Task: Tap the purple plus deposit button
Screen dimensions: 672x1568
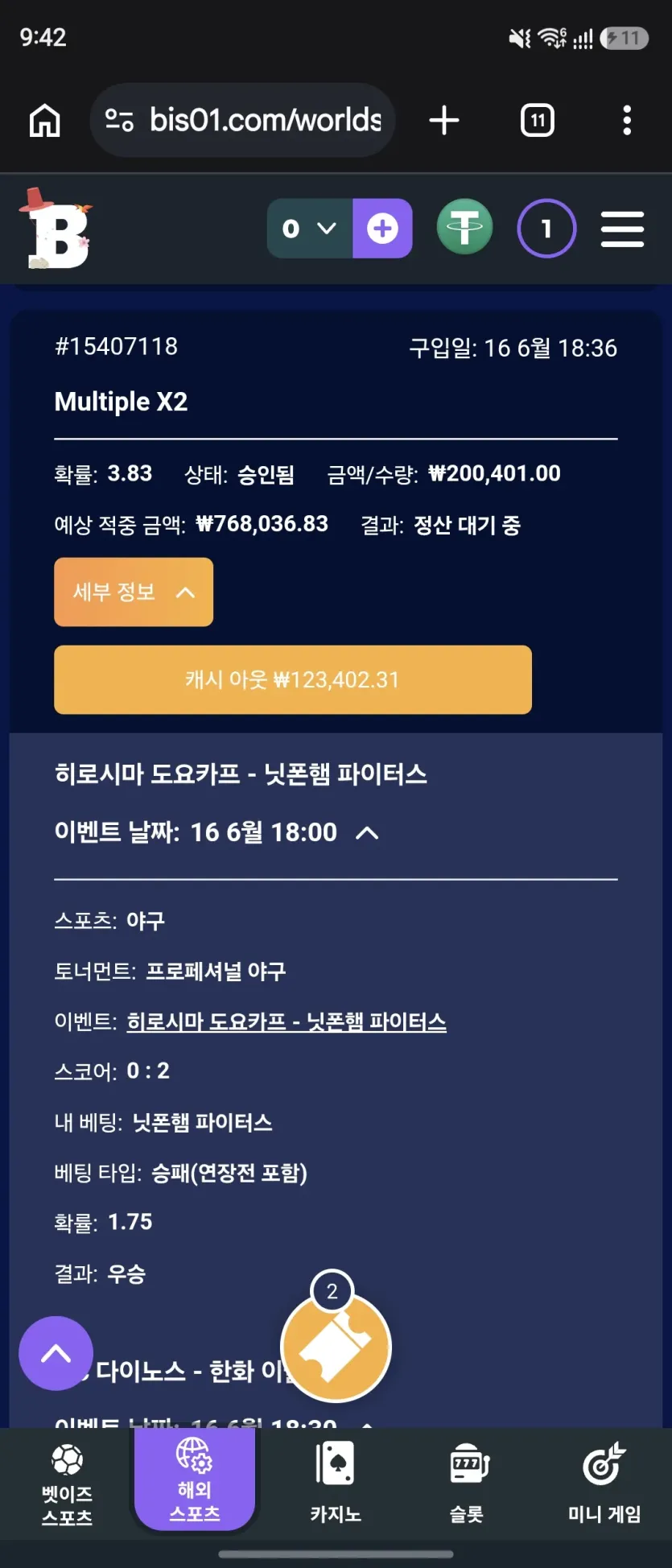Action: 382,229
